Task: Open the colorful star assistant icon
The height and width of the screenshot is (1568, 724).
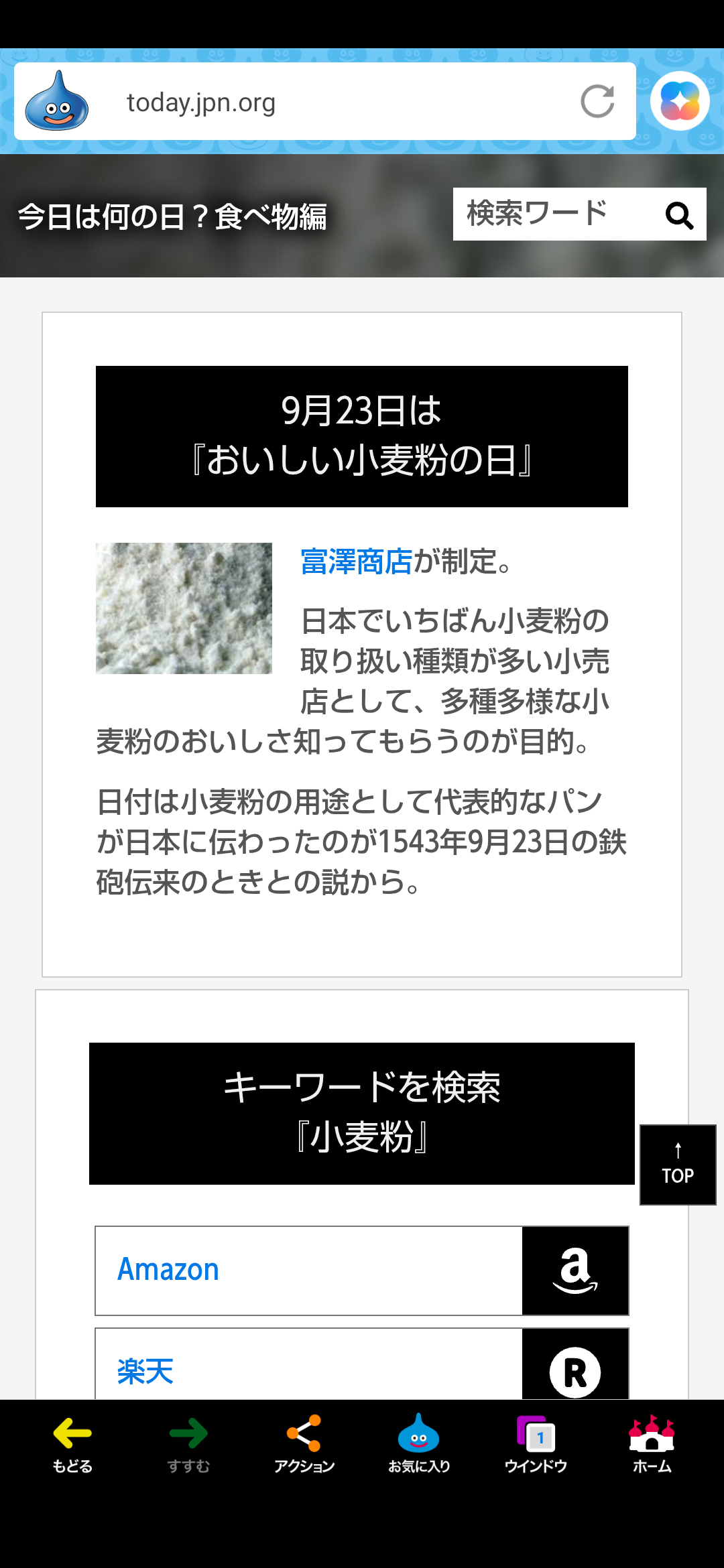Action: [680, 101]
